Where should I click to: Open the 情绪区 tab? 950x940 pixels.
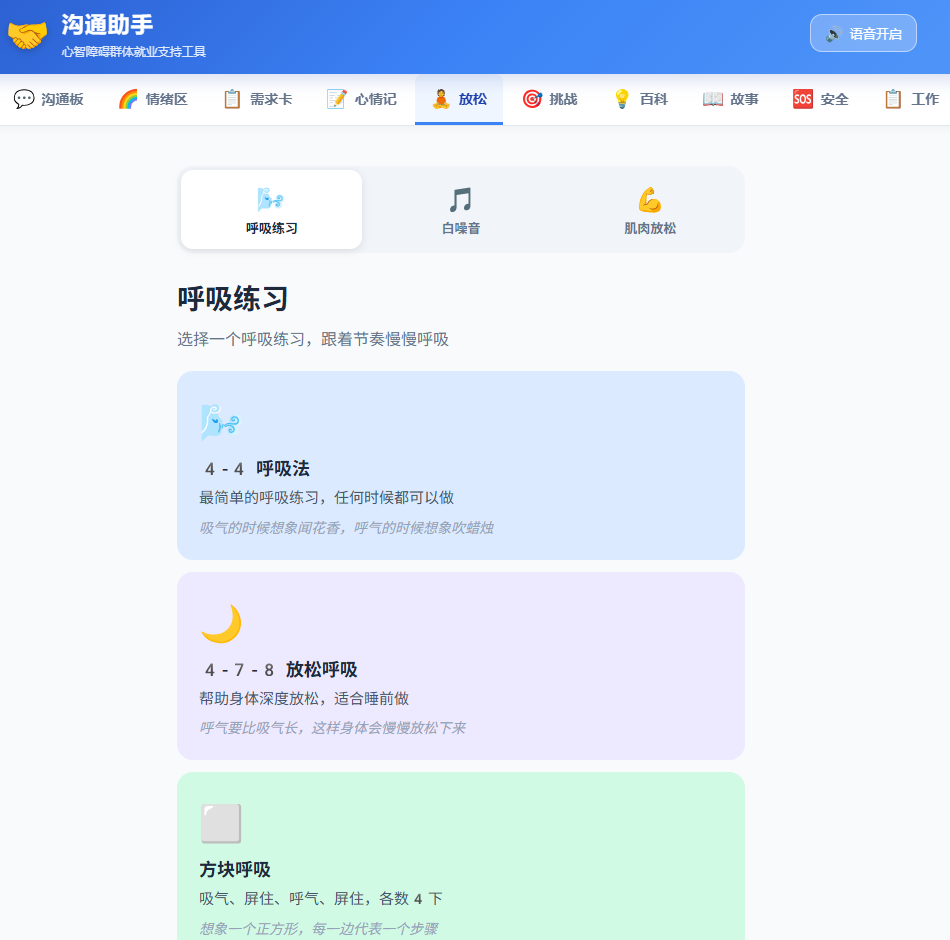pos(153,99)
